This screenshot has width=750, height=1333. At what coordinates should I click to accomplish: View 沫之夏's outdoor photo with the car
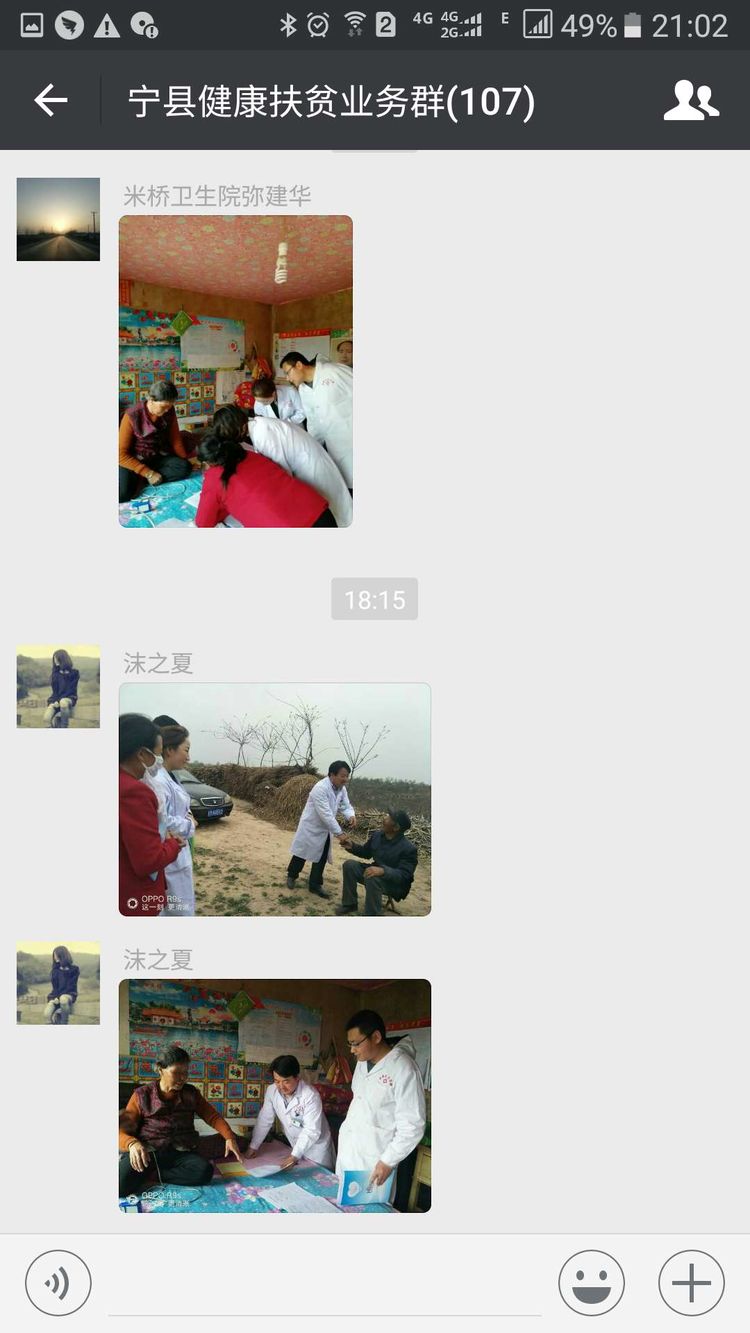tap(275, 799)
